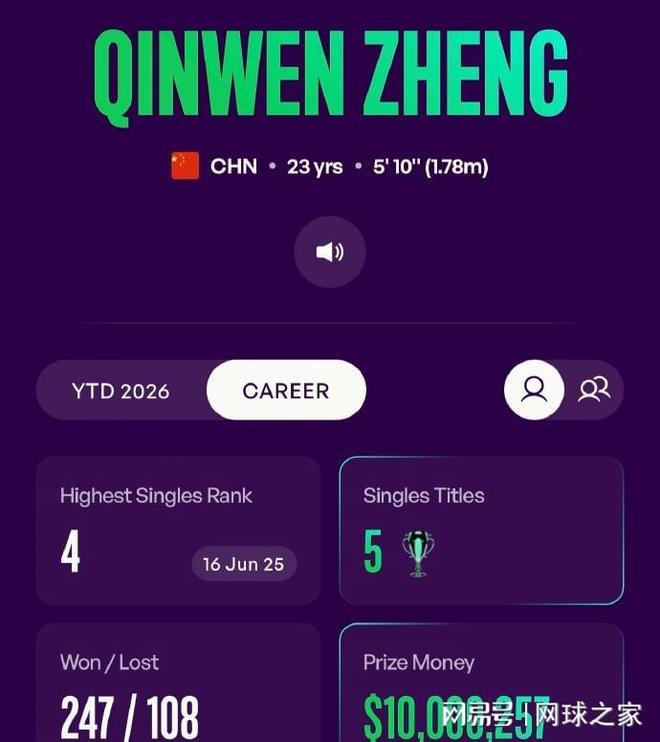This screenshot has width=660, height=742.
Task: Switch to doubles stats with the two-person icon
Action: click(x=594, y=390)
